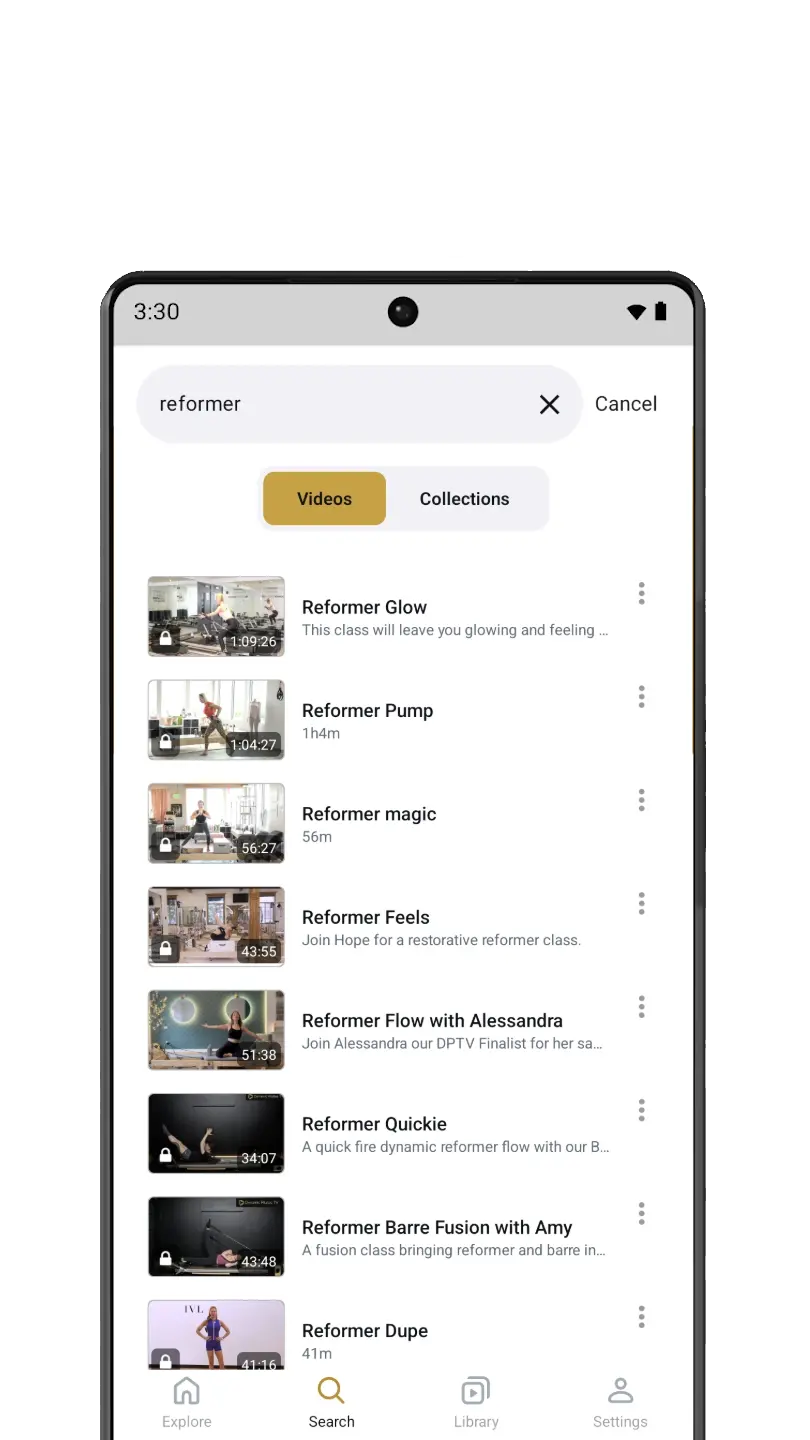Open more options for Reformer Pump
Image resolution: width=810 pixels, height=1440 pixels.
(641, 697)
